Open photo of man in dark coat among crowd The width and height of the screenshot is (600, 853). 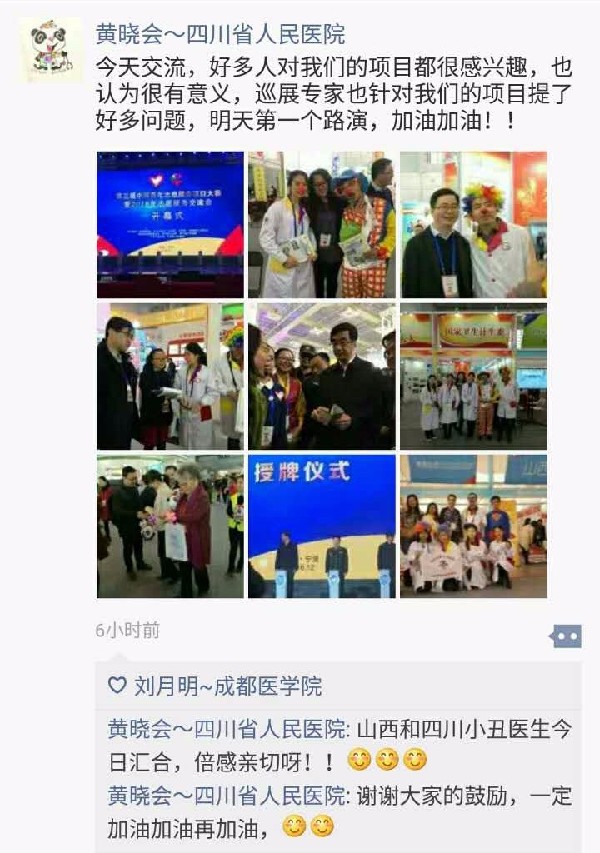click(x=321, y=376)
